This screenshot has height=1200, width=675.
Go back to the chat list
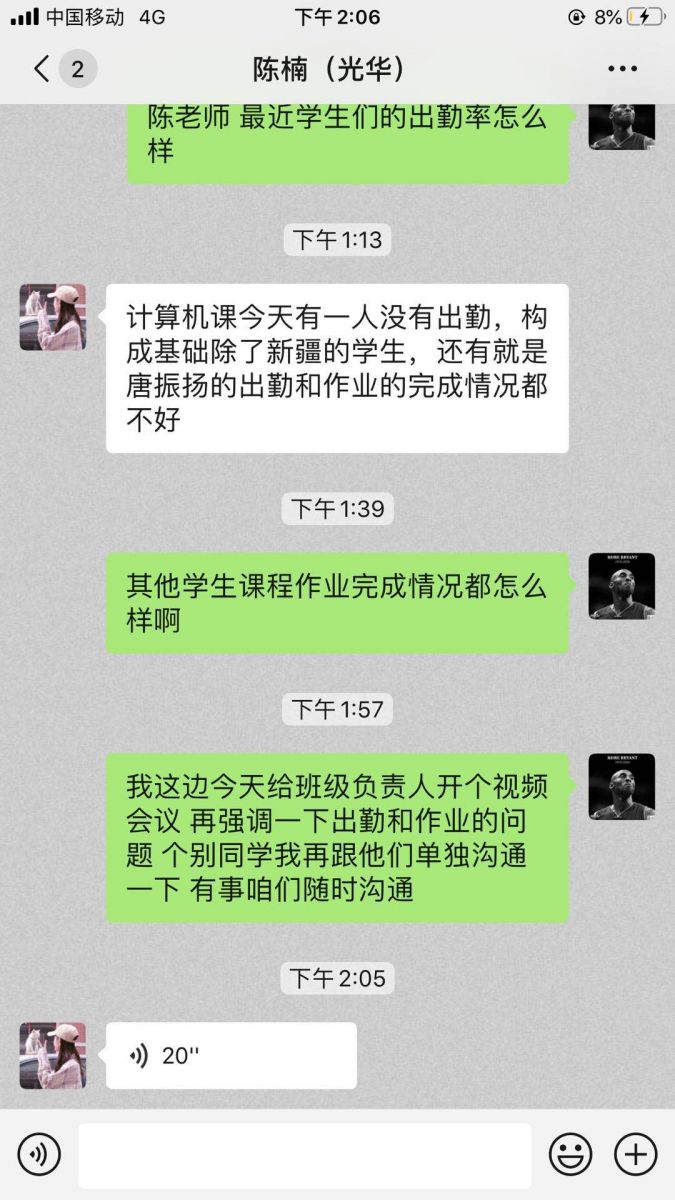pos(42,69)
